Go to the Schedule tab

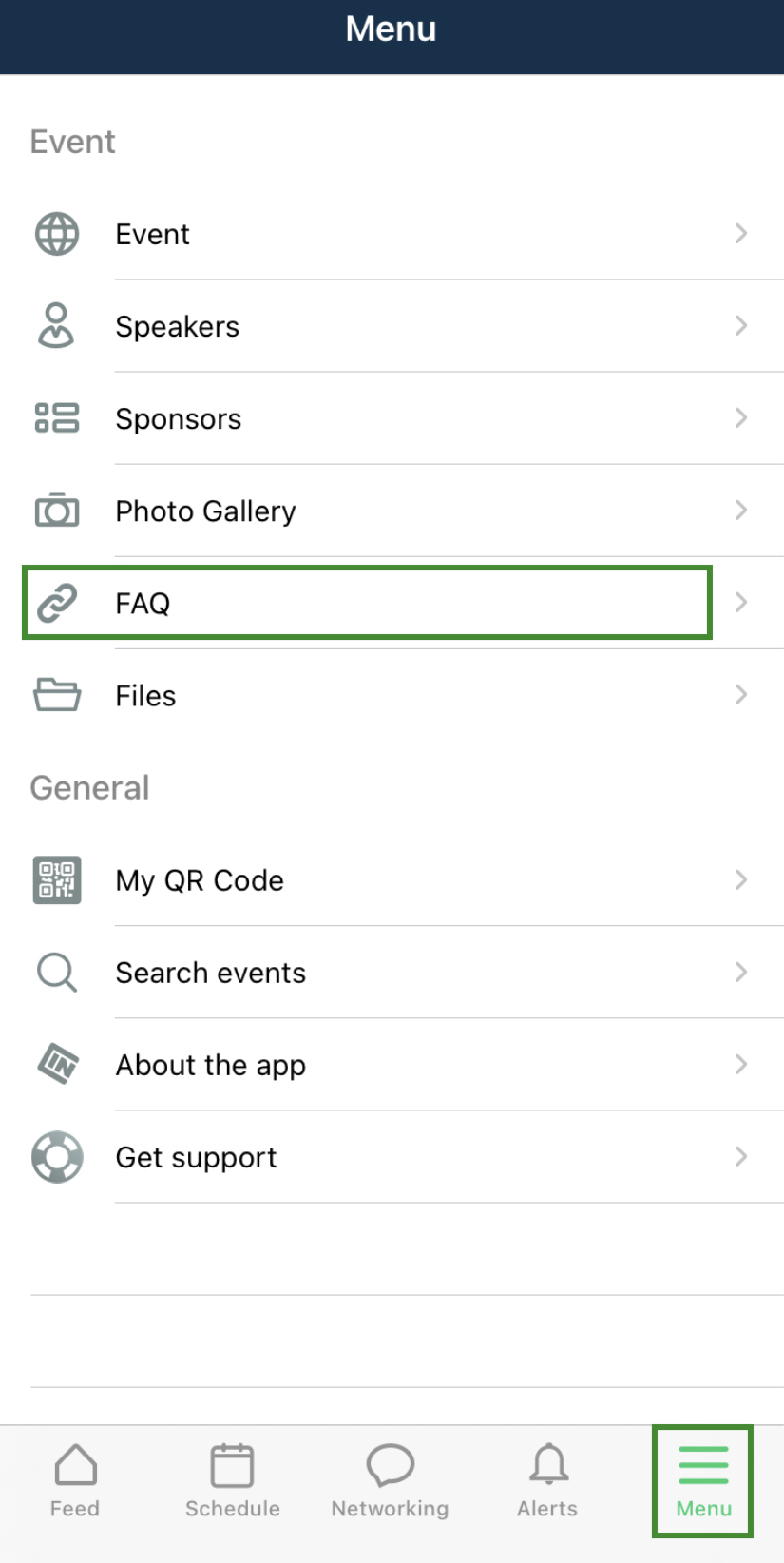(233, 1481)
